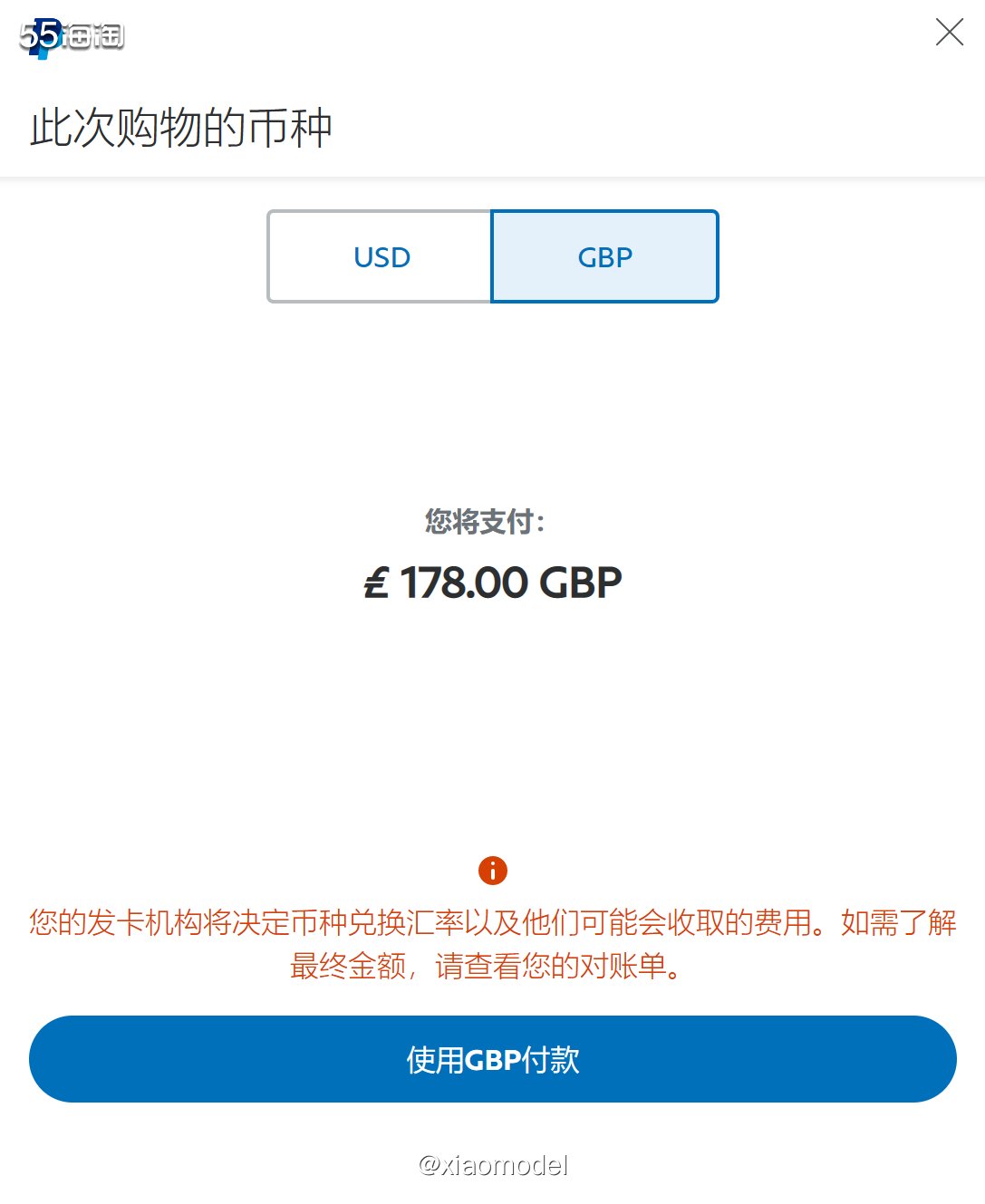
Task: Click the 使用GBP付款 payment button
Action: click(492, 1058)
